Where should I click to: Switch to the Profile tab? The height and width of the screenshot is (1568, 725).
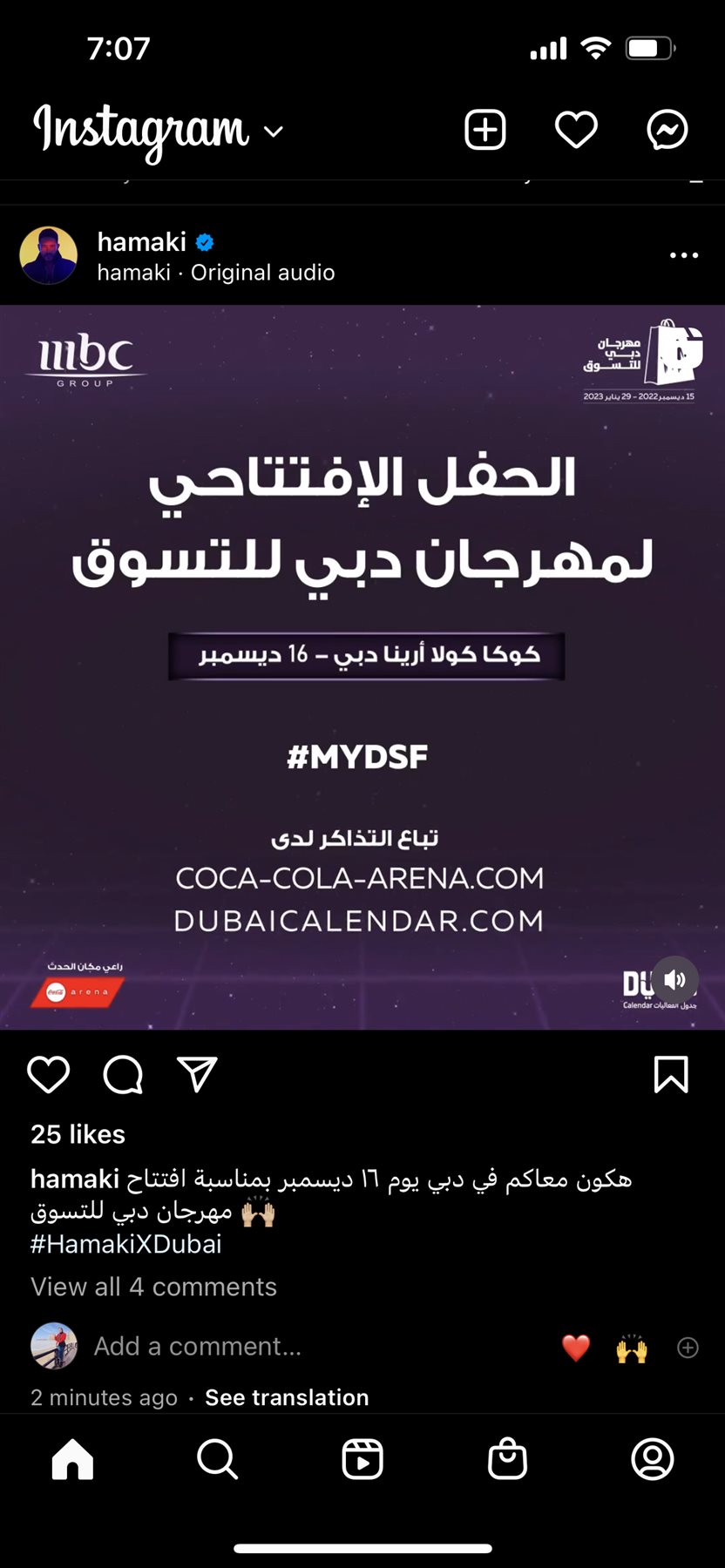(x=653, y=1458)
